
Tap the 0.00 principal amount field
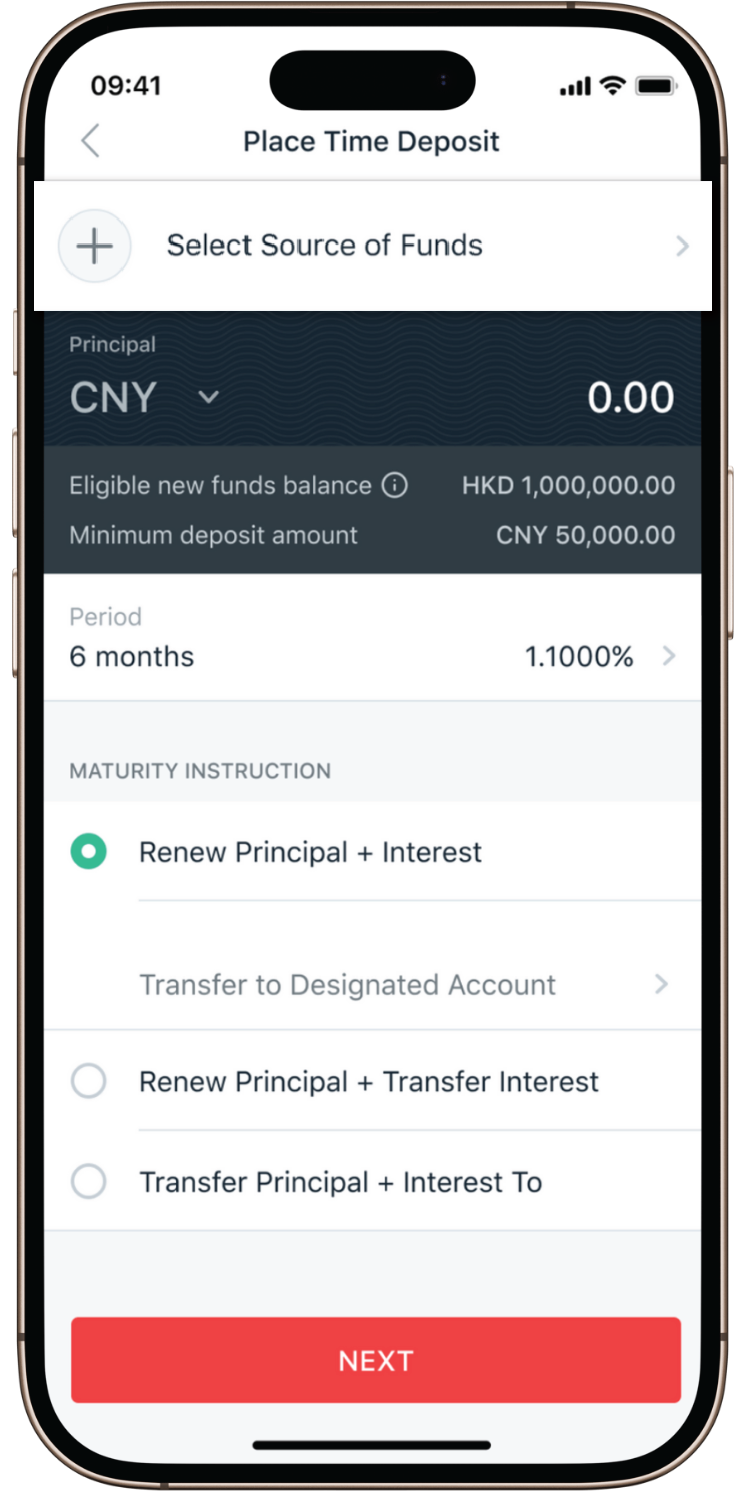[x=630, y=398]
